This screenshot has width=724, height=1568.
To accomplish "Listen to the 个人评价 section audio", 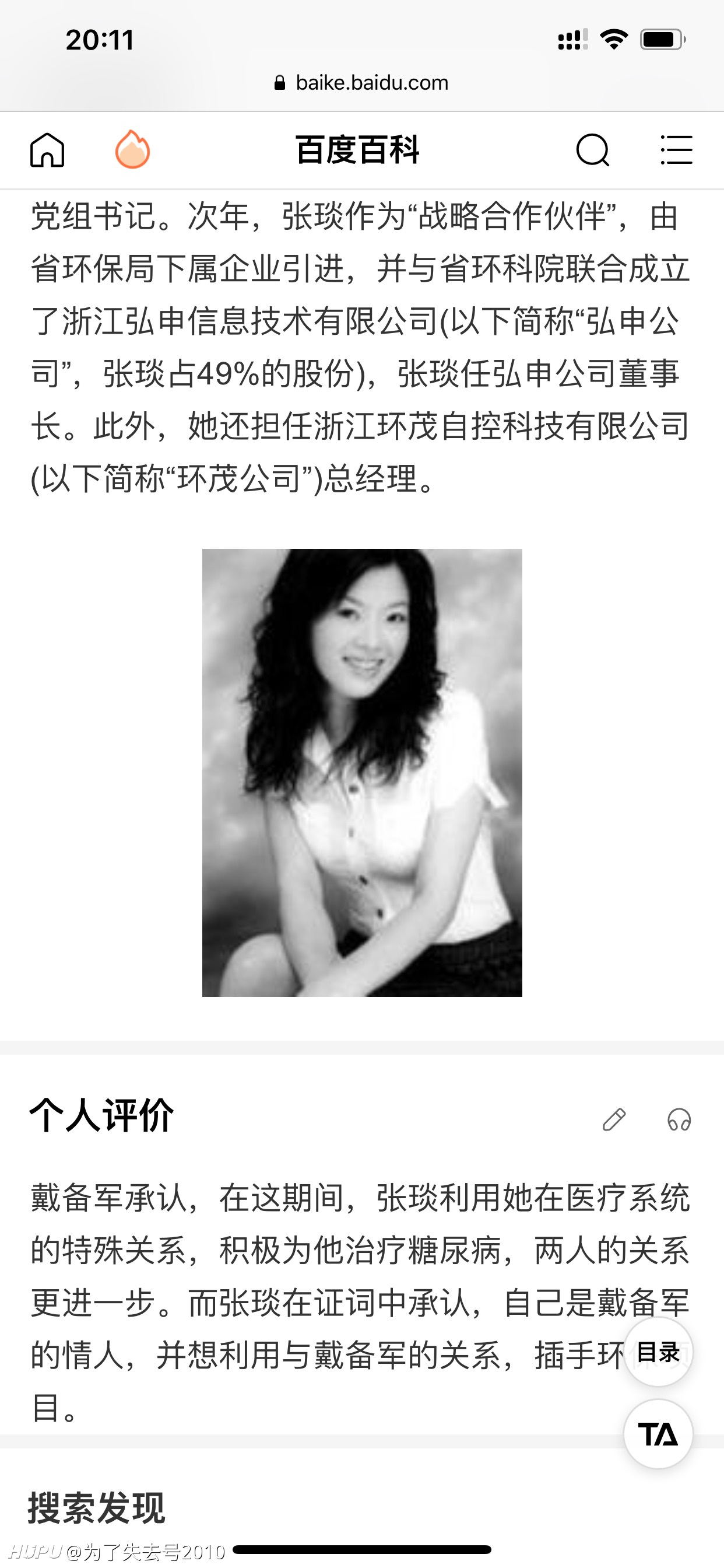I will (679, 1119).
